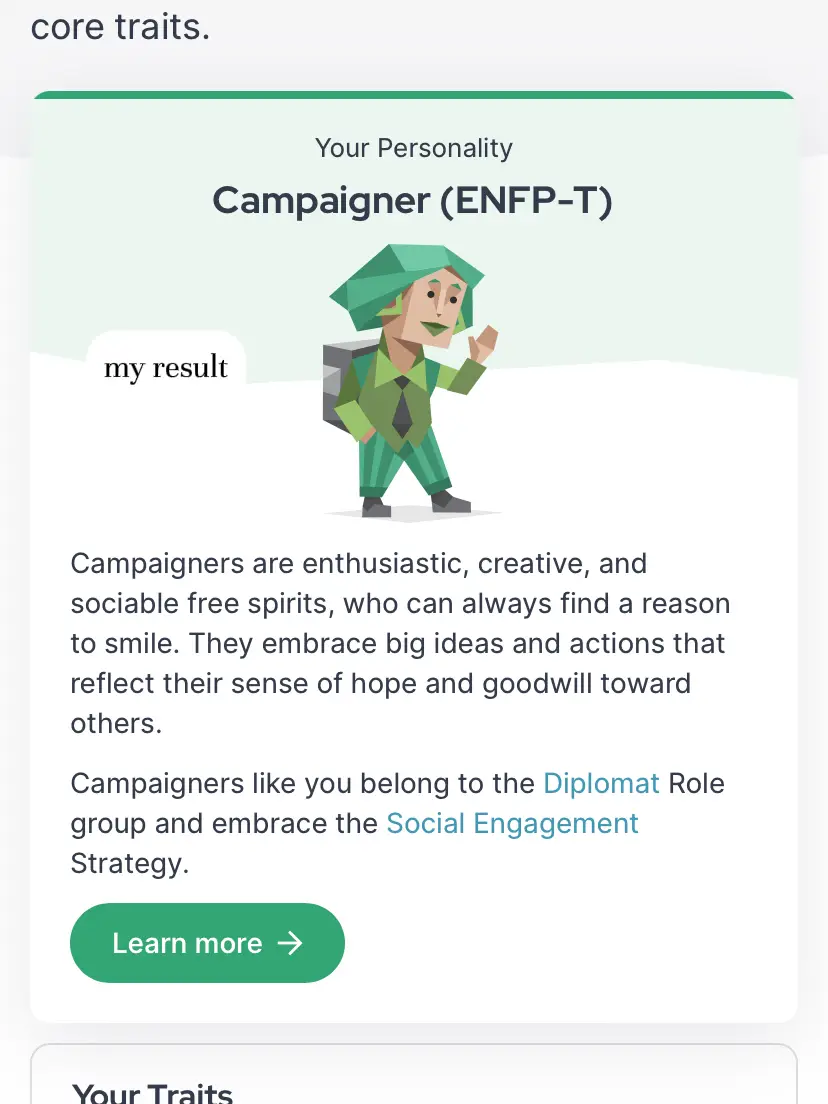Viewport: 828px width, 1104px height.
Task: Select the Campaigner description paragraph
Action: [x=400, y=643]
